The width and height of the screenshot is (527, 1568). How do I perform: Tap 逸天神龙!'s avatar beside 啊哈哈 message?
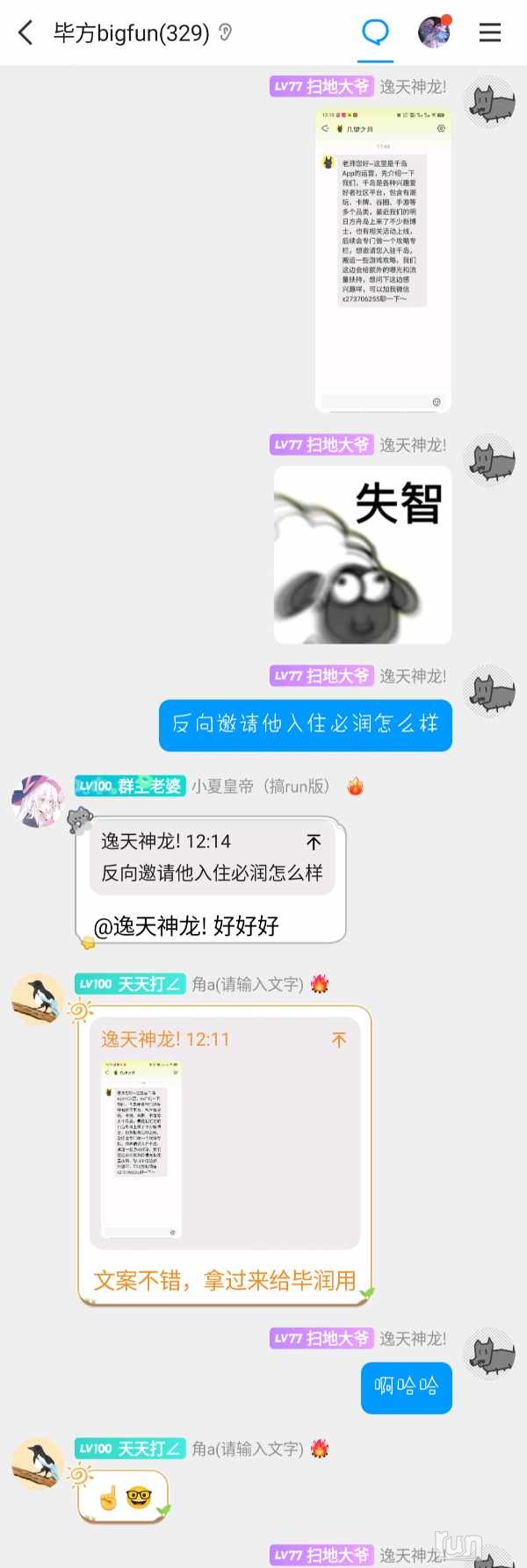point(489,1353)
